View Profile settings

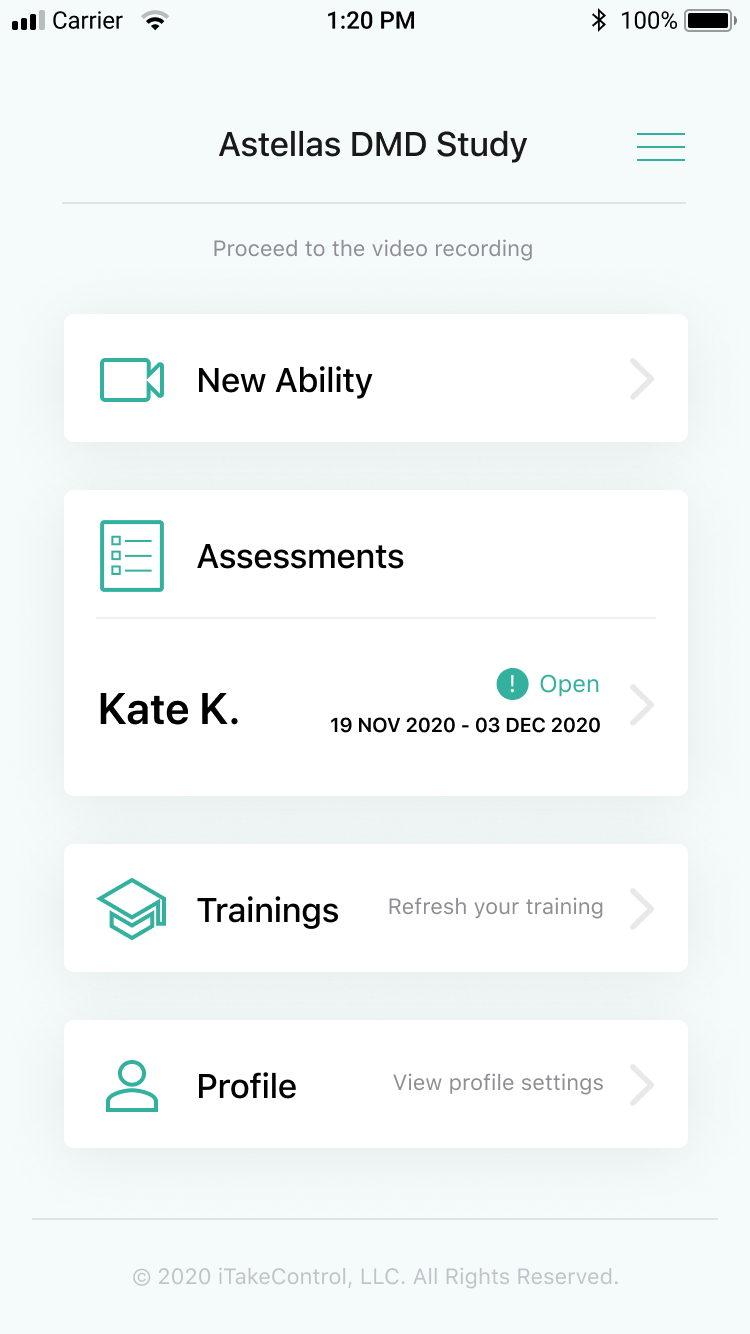375,1084
